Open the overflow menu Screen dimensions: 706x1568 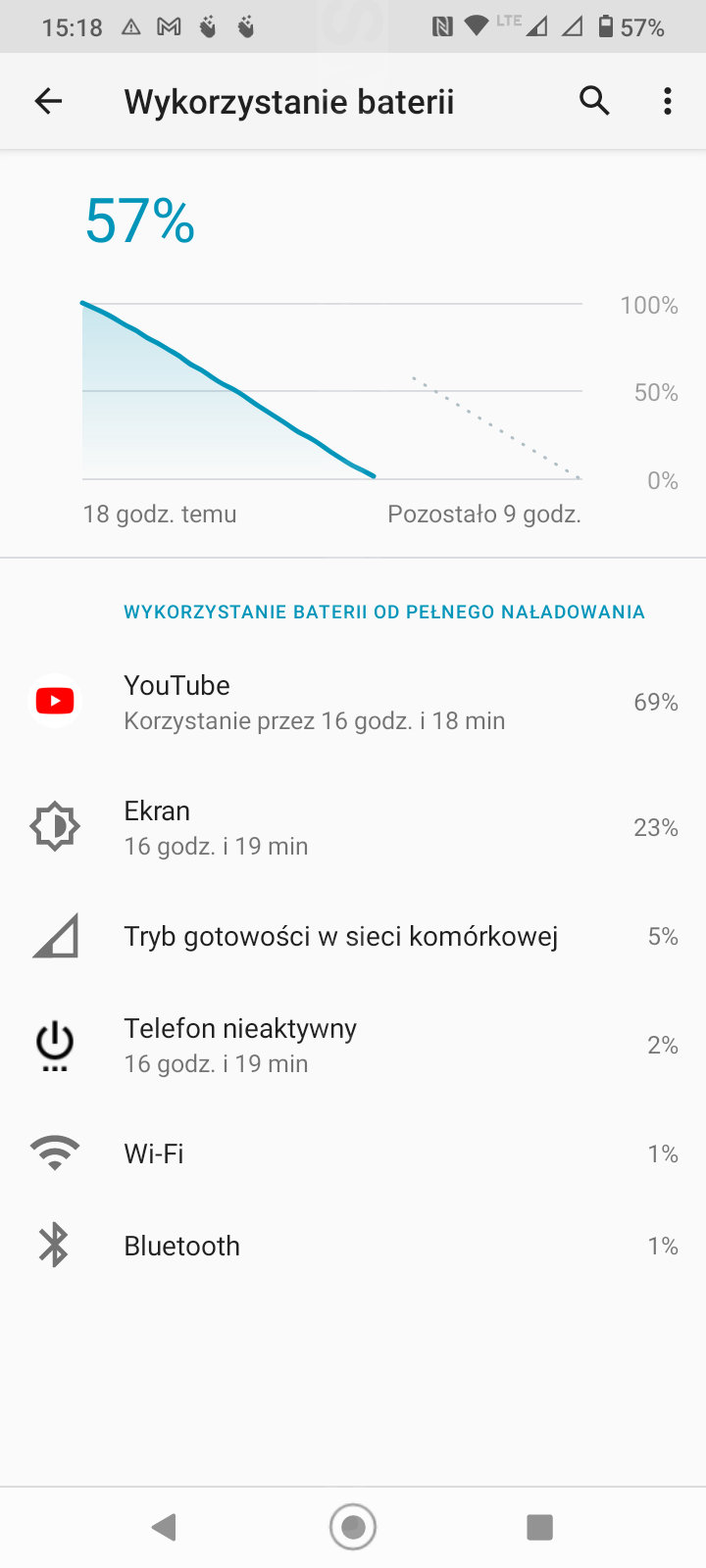click(x=668, y=101)
